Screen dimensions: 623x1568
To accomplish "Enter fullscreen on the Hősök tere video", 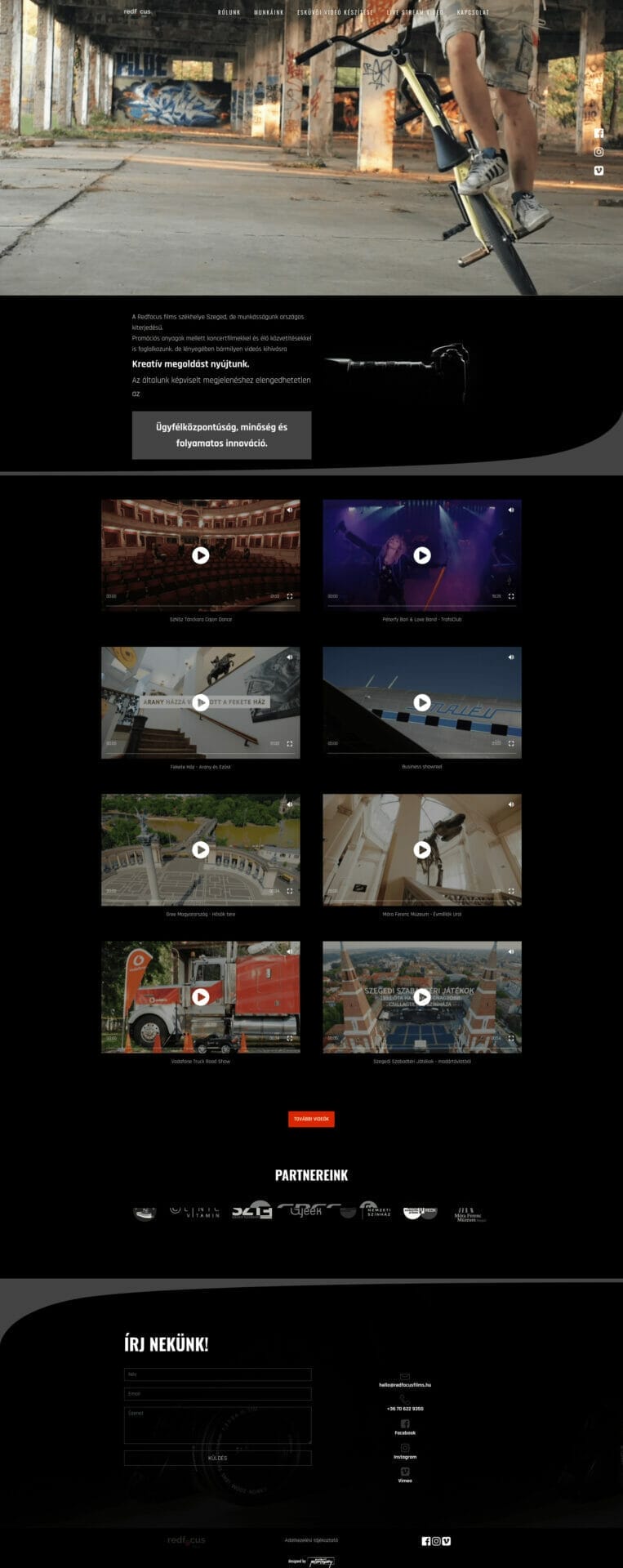I will click(290, 891).
